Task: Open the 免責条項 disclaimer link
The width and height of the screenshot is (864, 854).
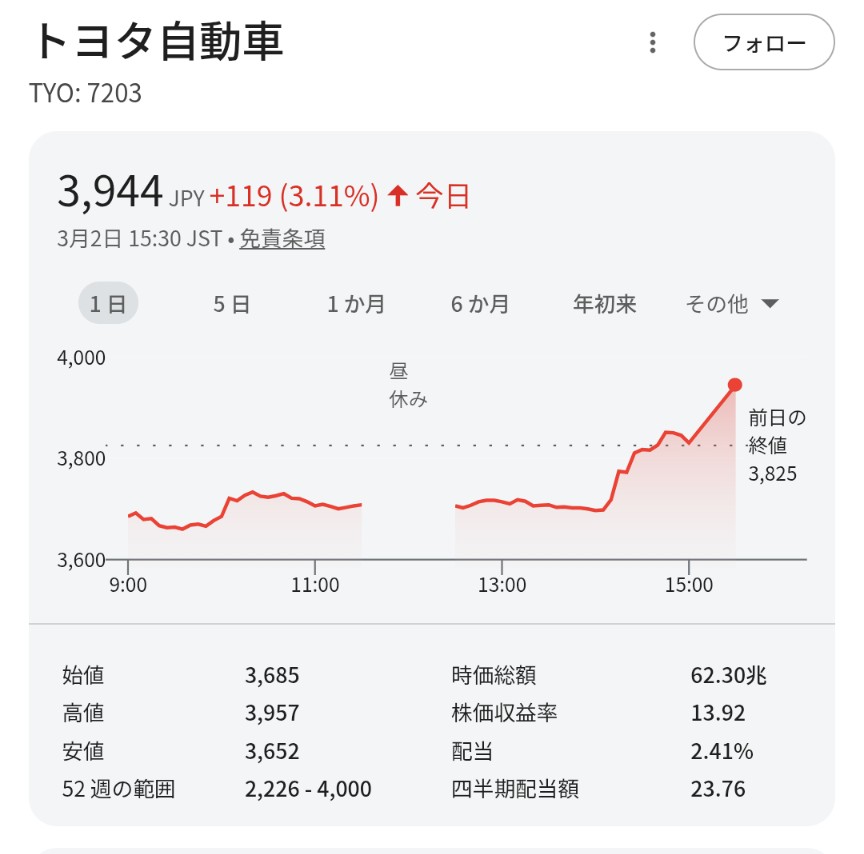Action: (282, 240)
